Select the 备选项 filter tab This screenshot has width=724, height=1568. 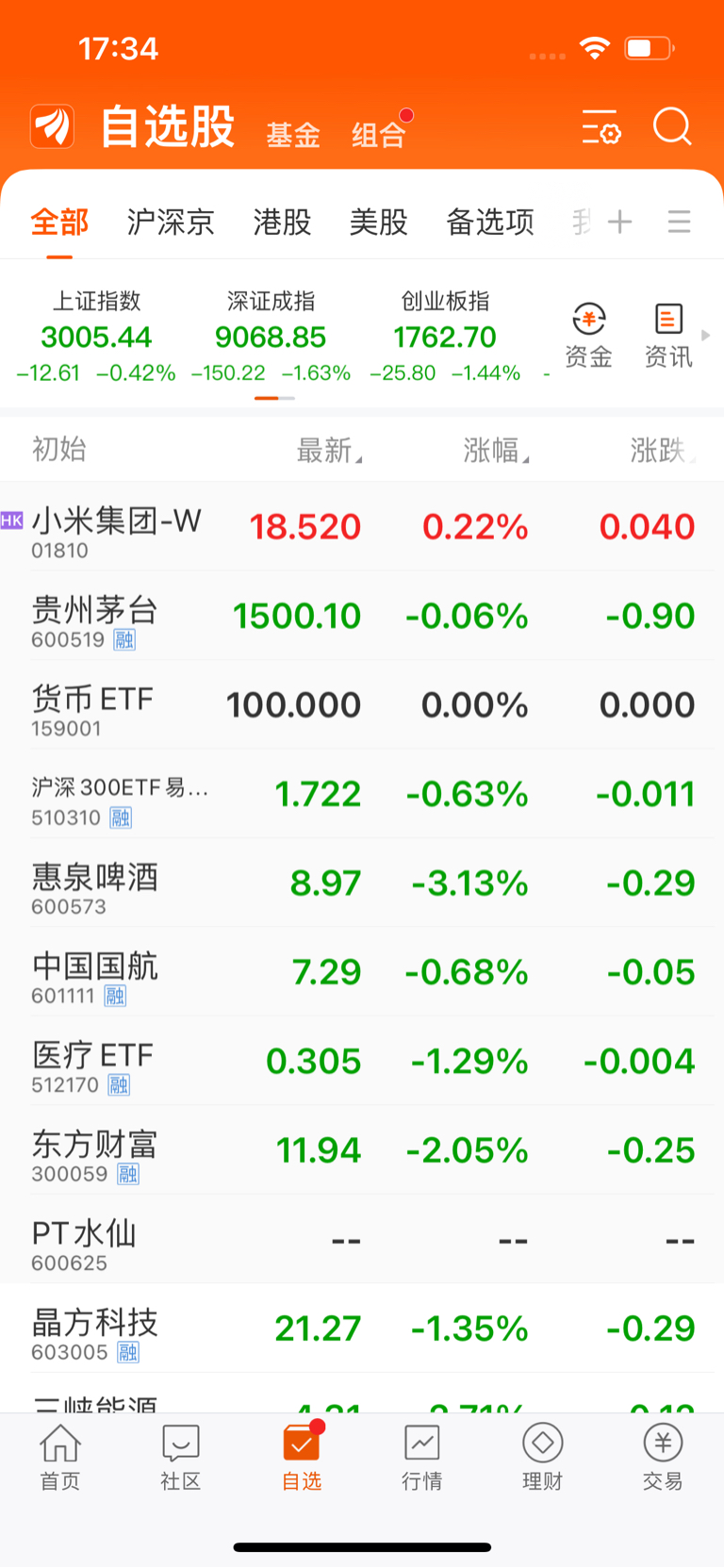point(490,223)
